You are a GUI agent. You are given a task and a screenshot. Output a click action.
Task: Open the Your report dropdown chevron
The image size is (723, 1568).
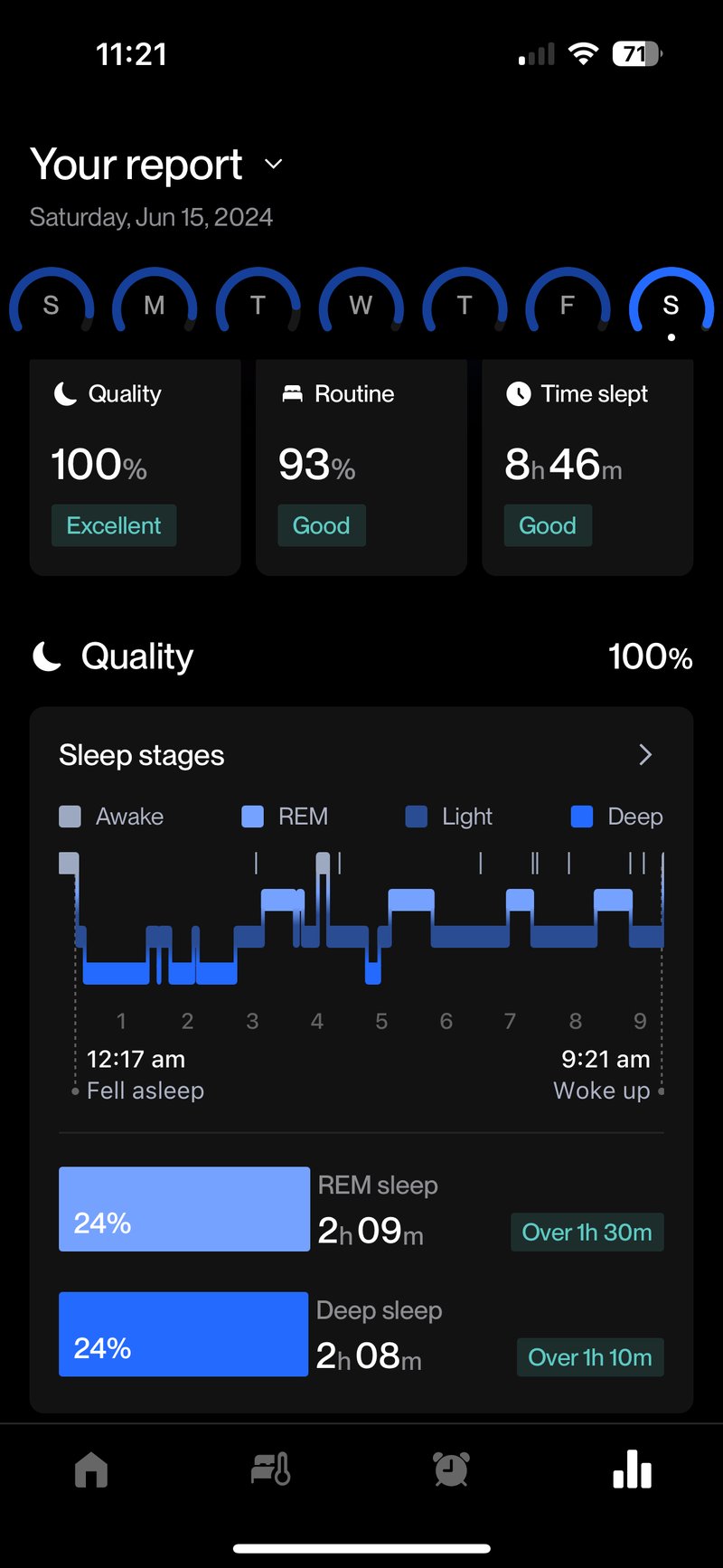pyautogui.click(x=273, y=165)
